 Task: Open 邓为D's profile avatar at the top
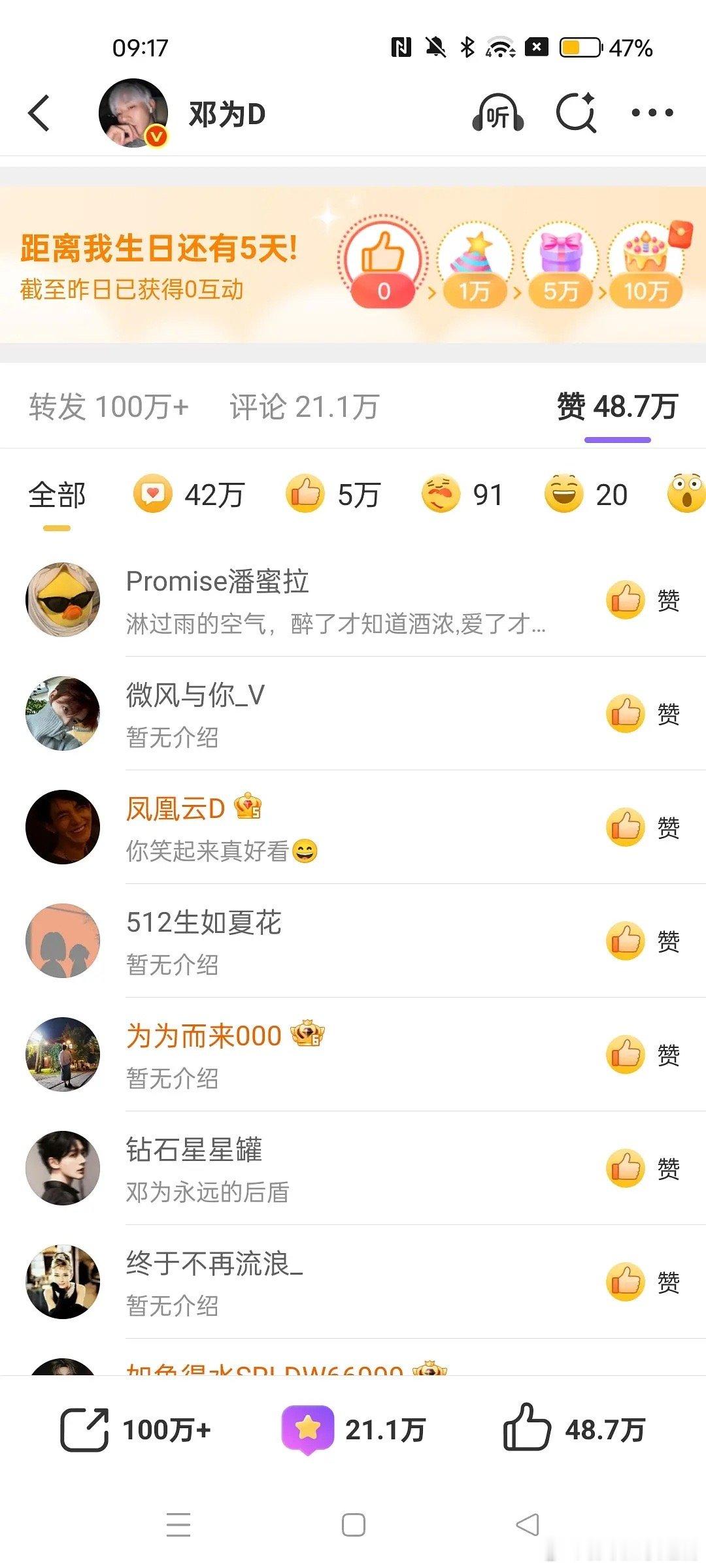pyautogui.click(x=134, y=111)
